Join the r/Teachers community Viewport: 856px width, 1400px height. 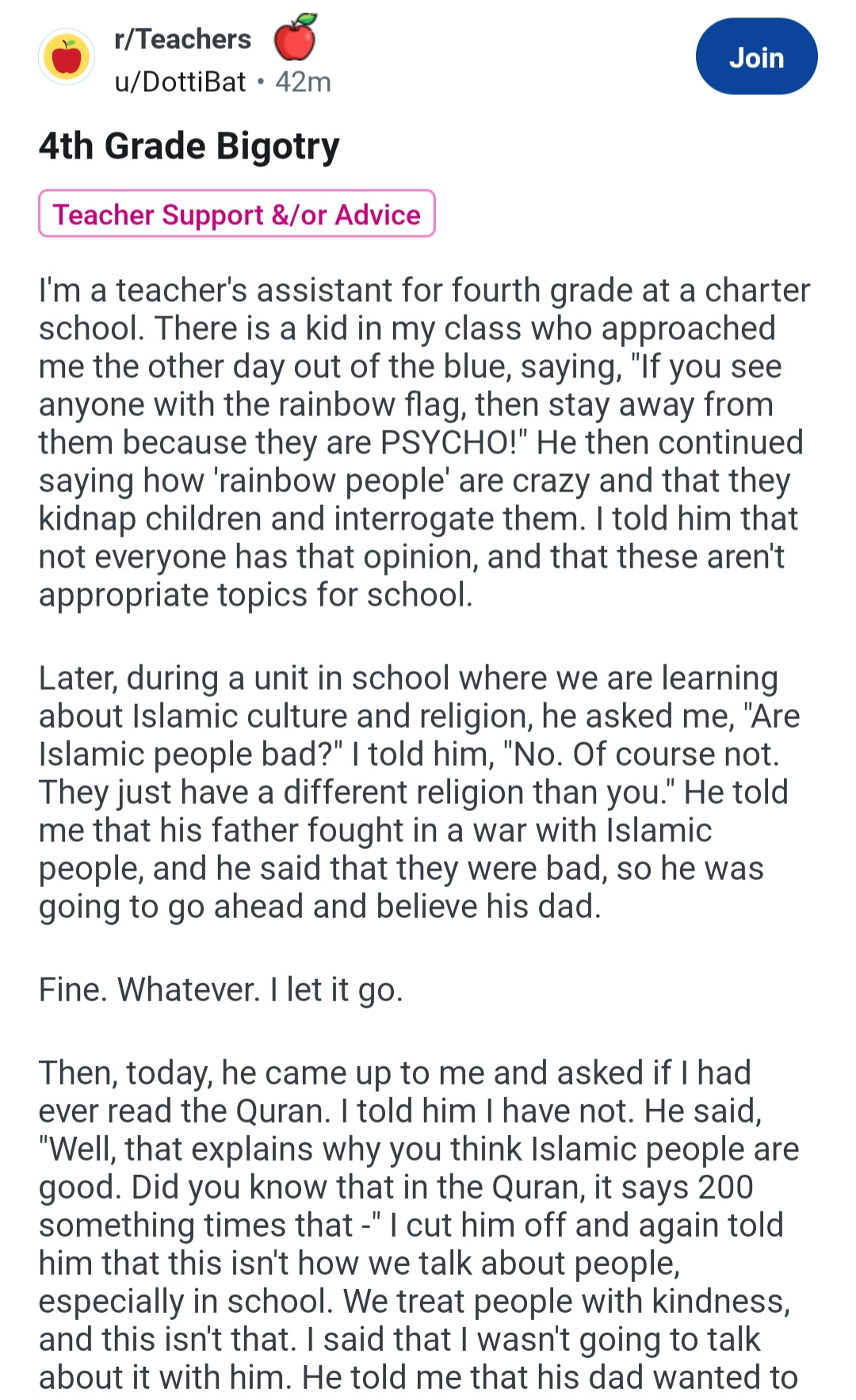click(756, 57)
